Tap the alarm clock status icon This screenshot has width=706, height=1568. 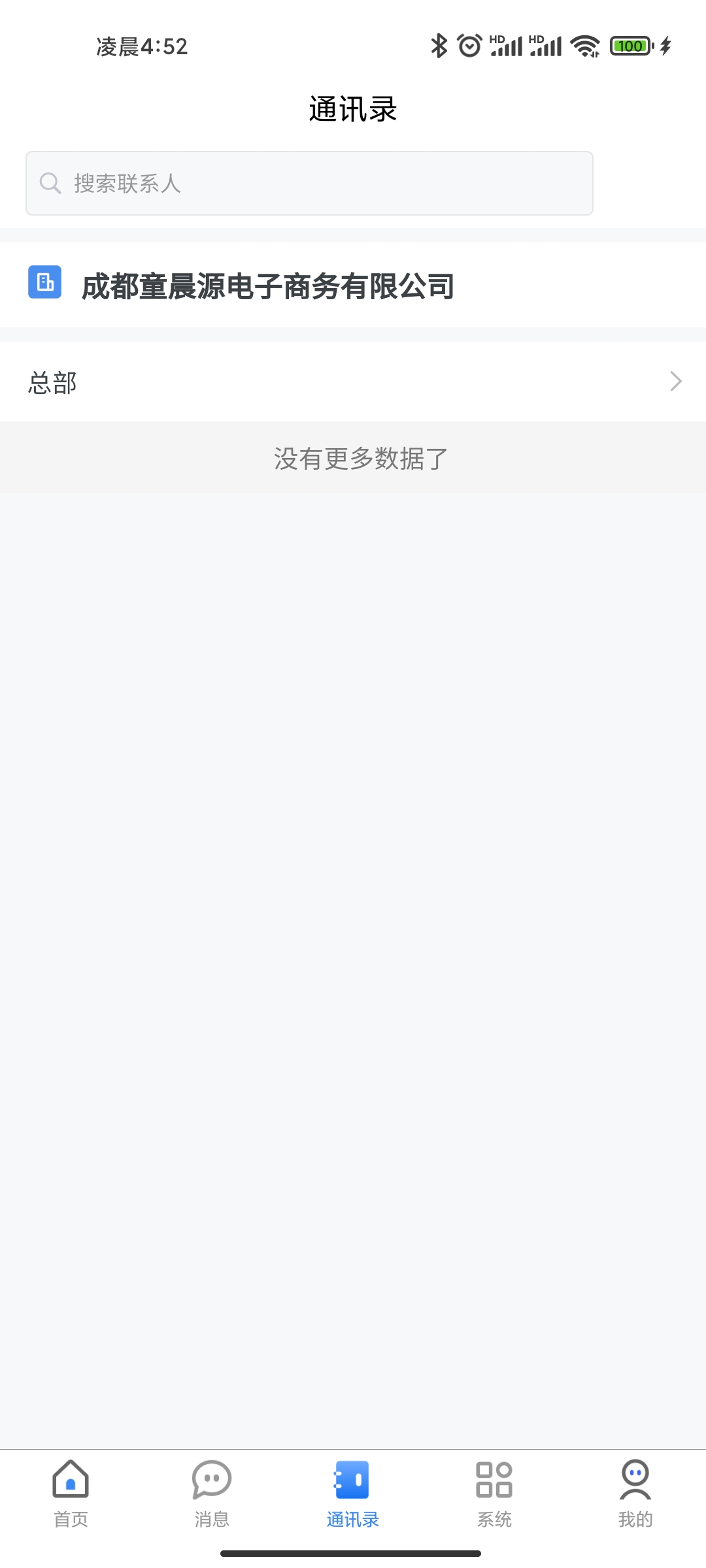coord(469,46)
